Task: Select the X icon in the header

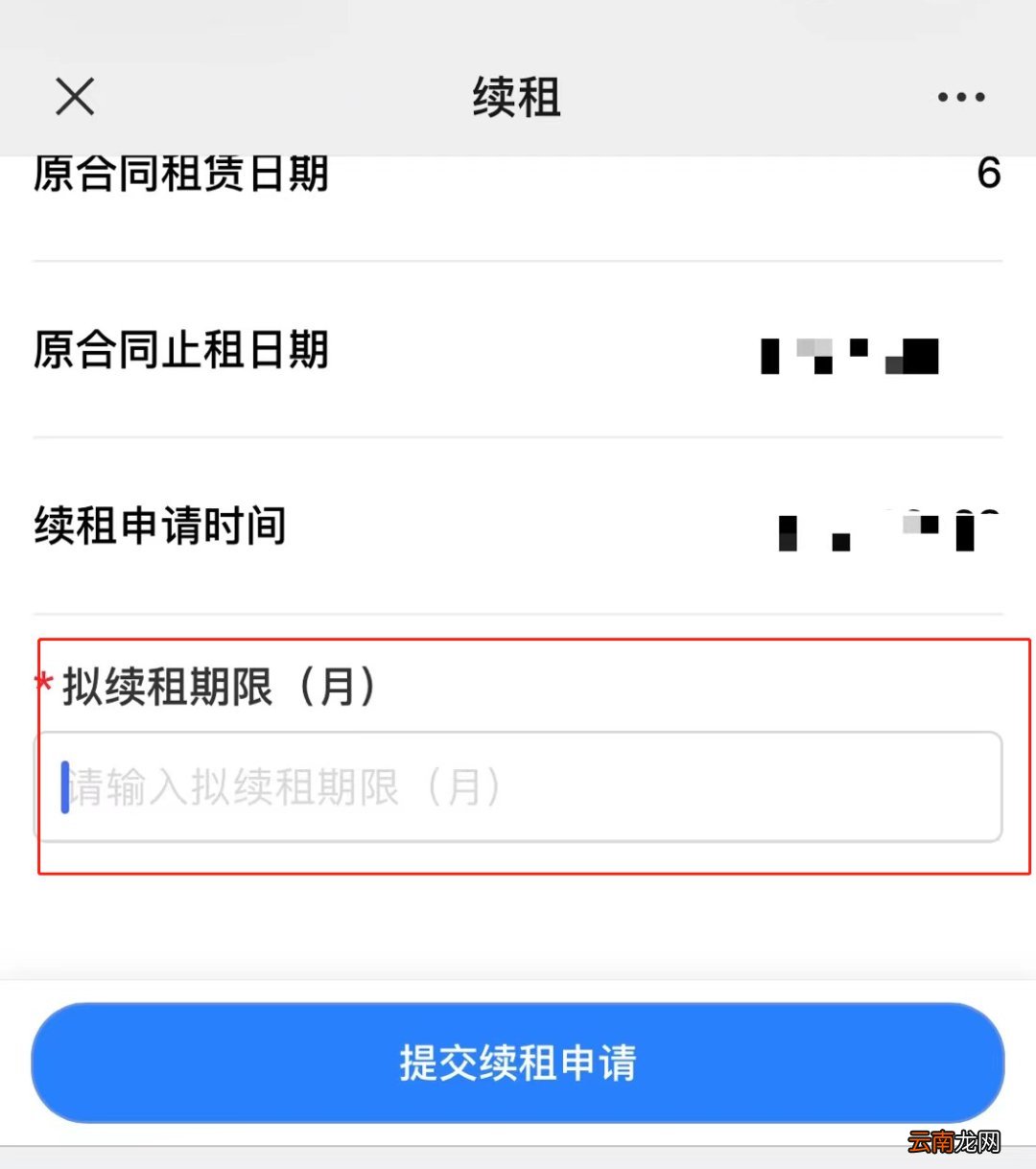Action: coord(75,96)
